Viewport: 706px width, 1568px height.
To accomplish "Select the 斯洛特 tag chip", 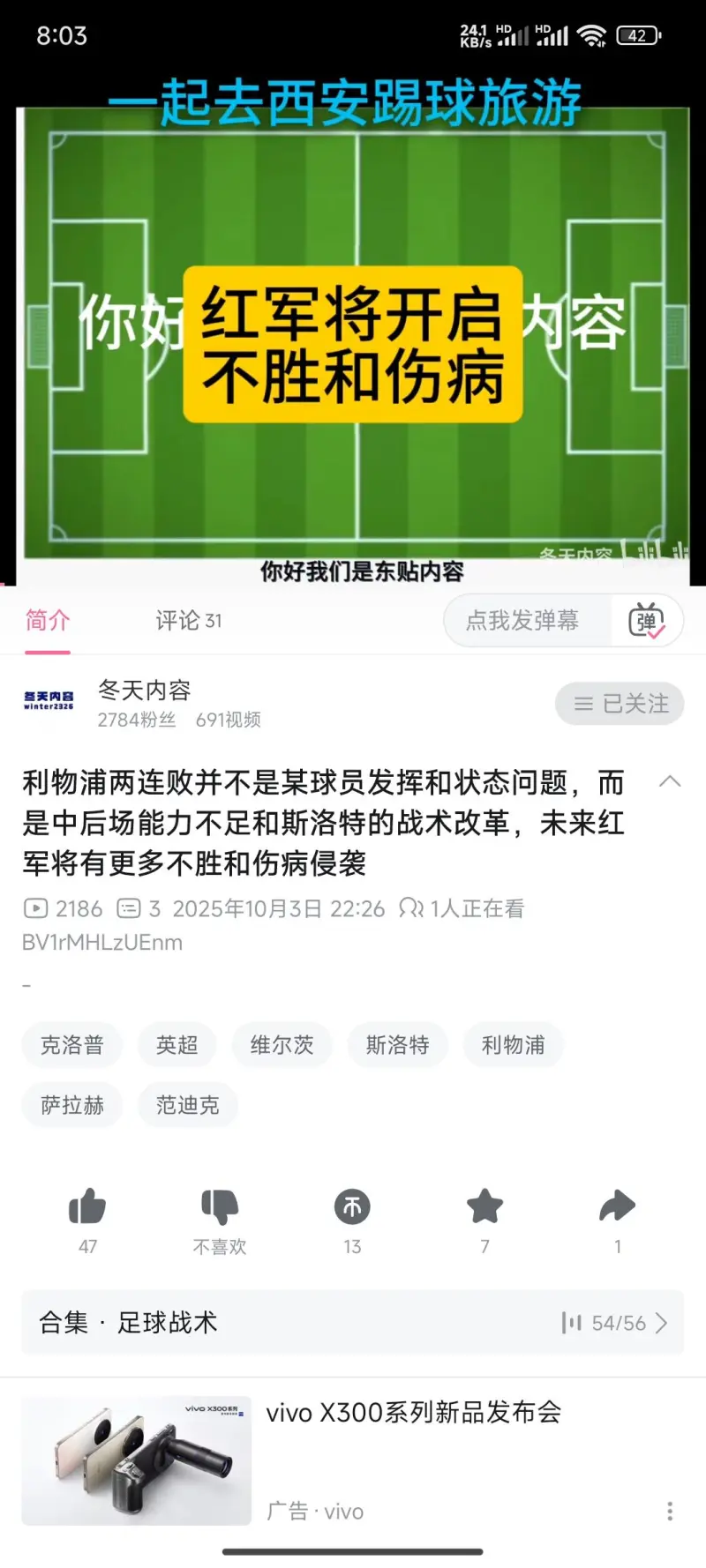I will click(397, 1045).
